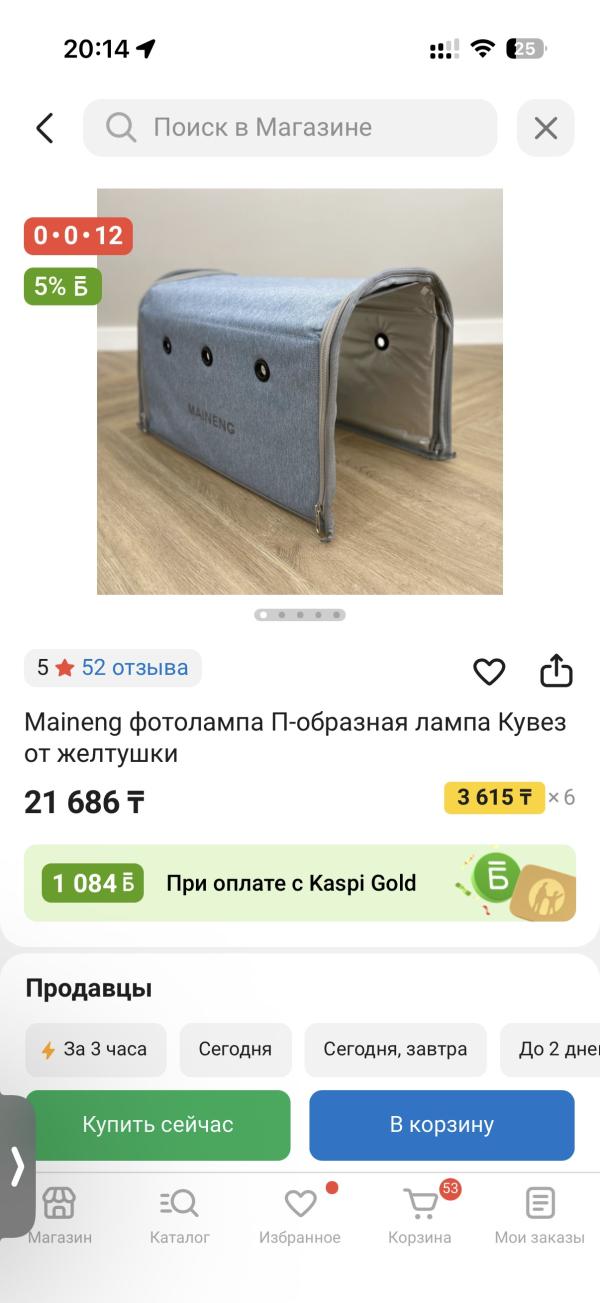Go to the Мои заказы tab
Viewport: 600px width, 1303px height.
coord(540,1215)
